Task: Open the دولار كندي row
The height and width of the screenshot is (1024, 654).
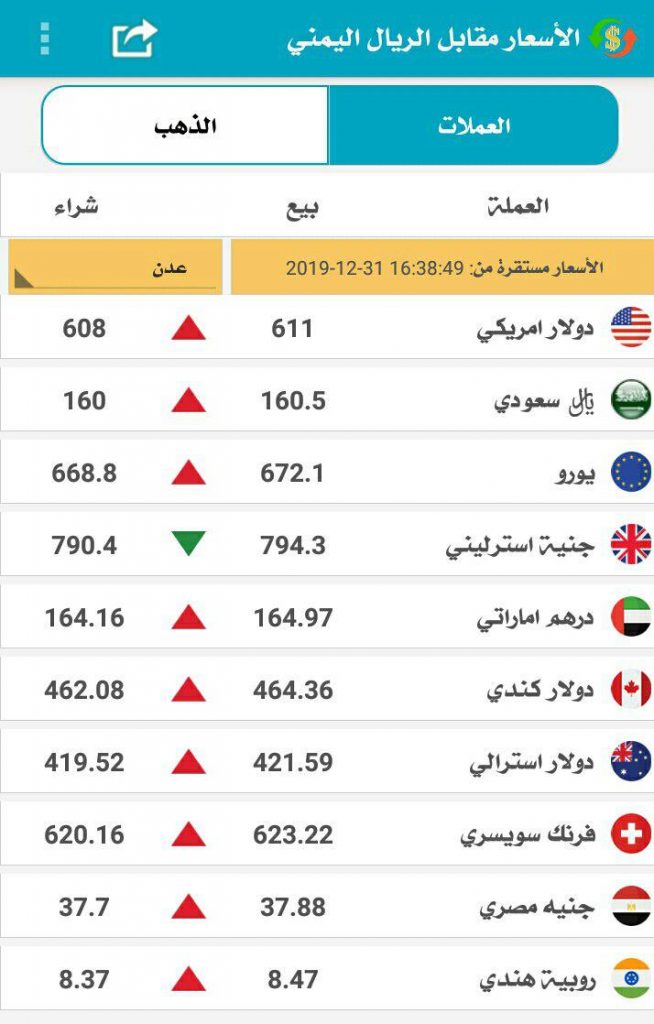Action: tap(327, 689)
